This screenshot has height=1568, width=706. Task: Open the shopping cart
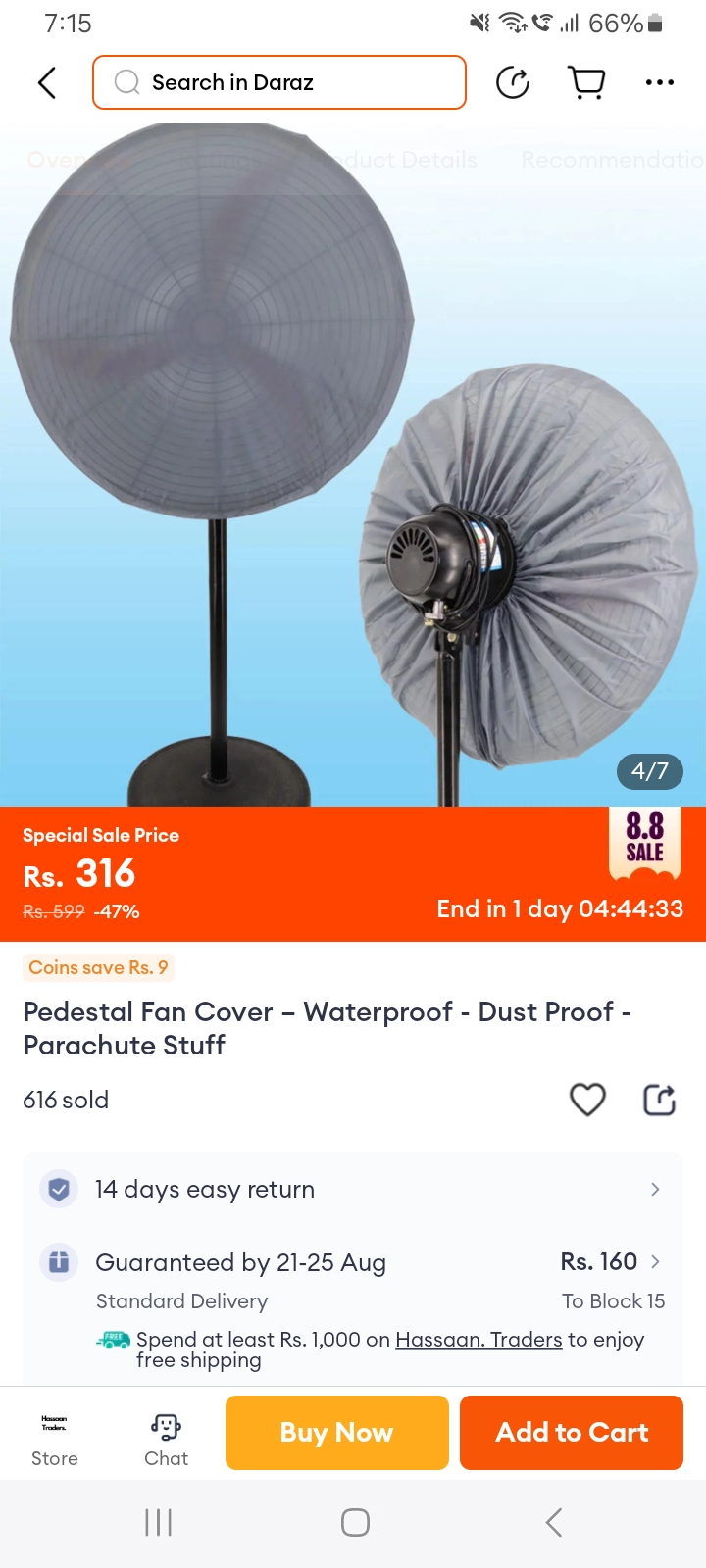(x=586, y=83)
